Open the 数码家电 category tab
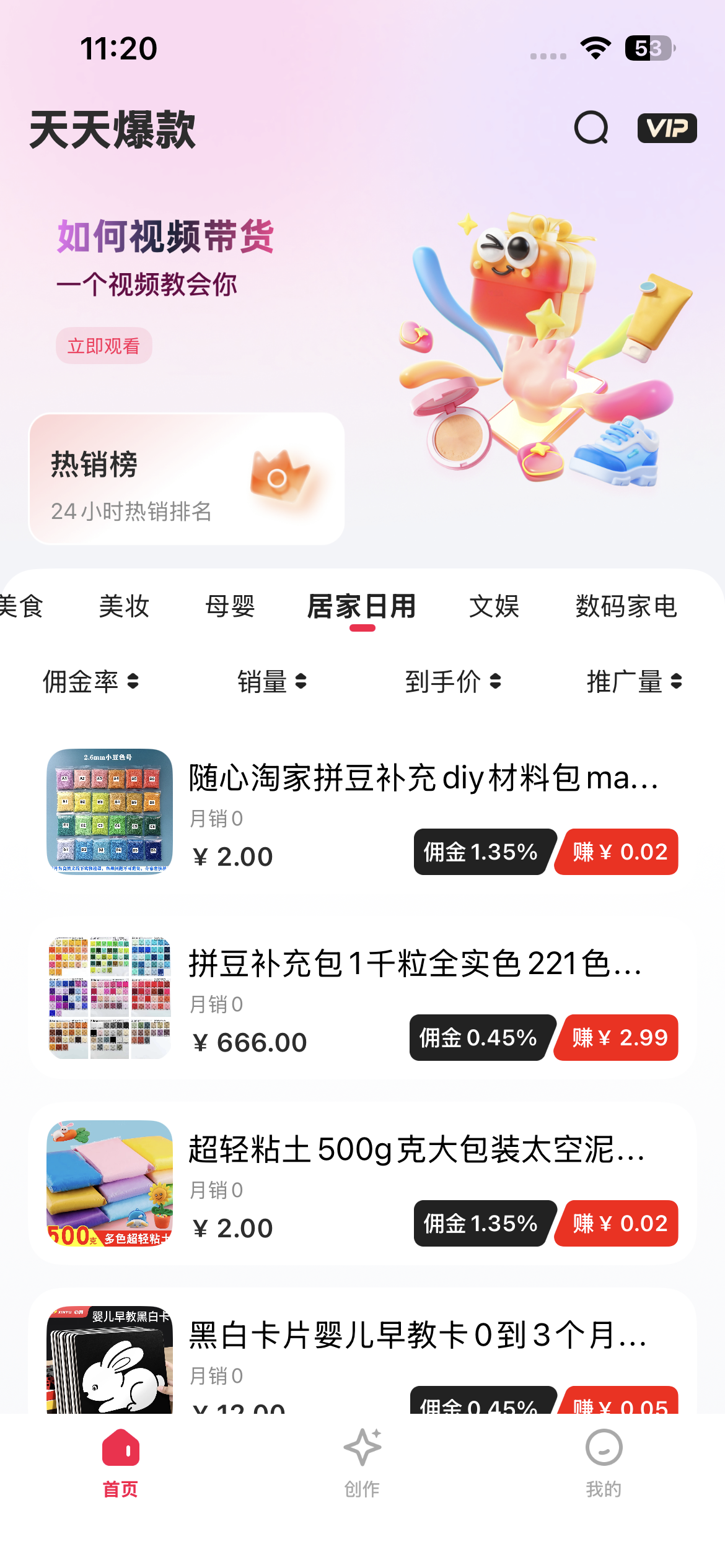This screenshot has height=1568, width=725. point(626,606)
